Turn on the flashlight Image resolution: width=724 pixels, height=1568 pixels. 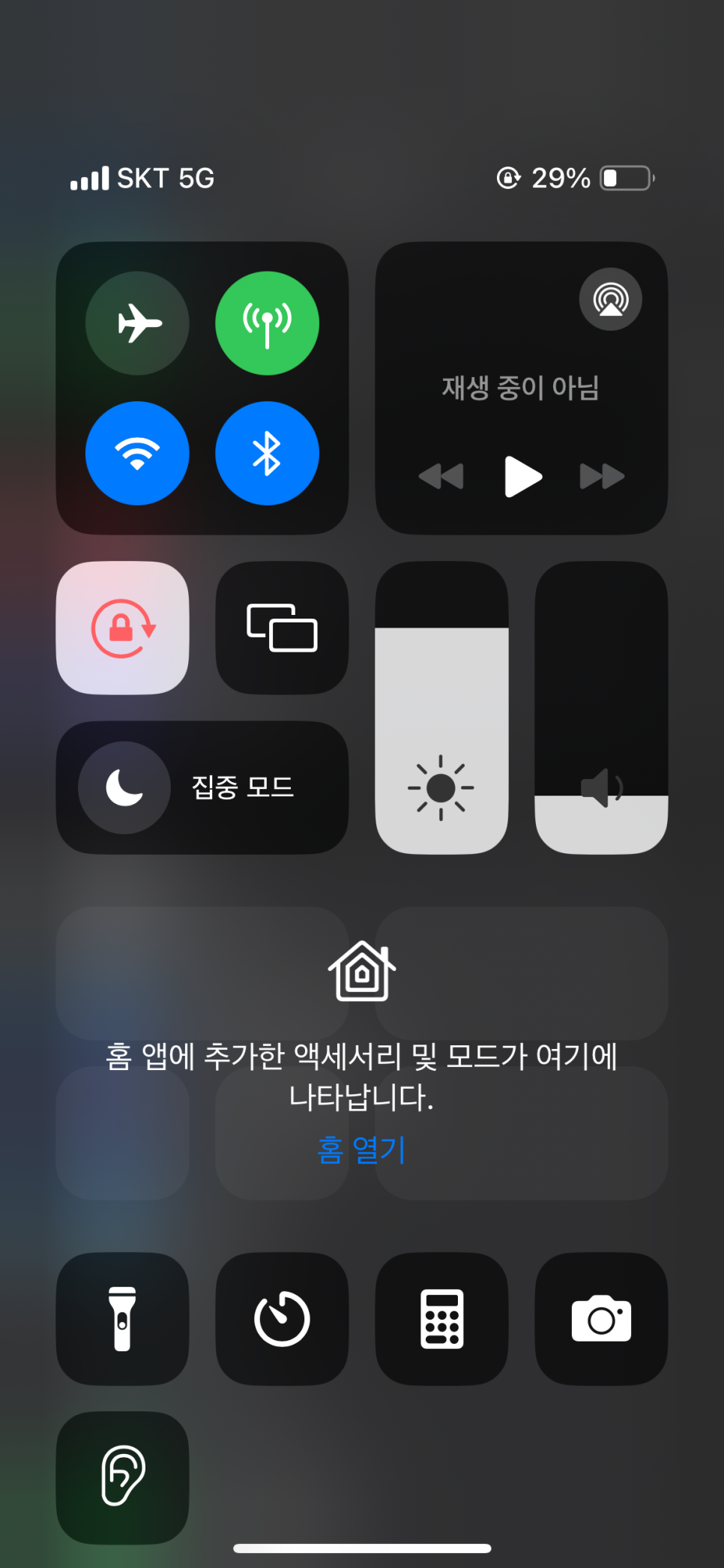[123, 1318]
